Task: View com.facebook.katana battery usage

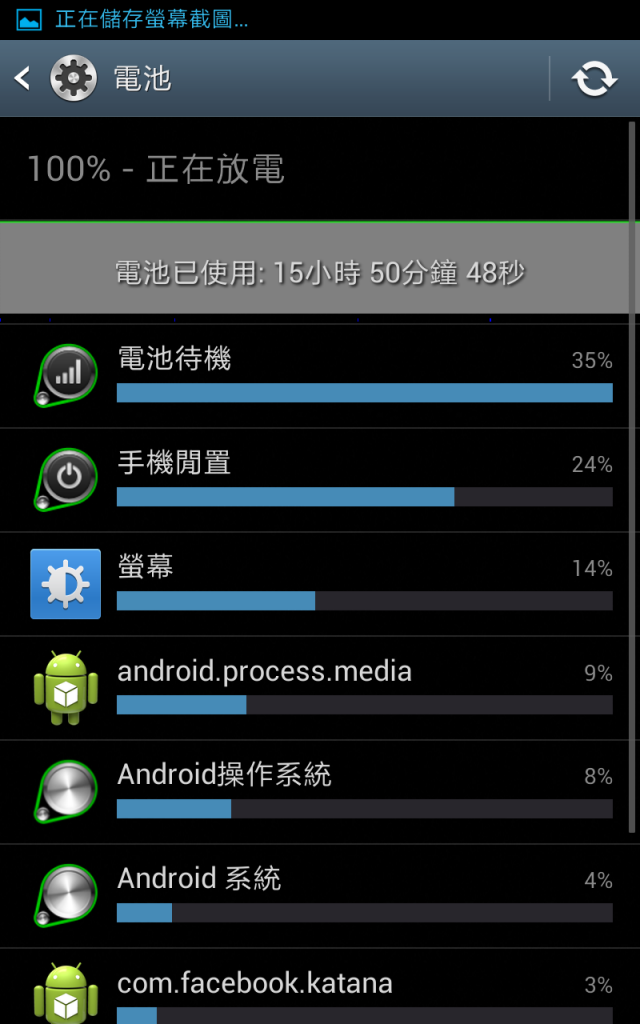Action: [x=318, y=992]
